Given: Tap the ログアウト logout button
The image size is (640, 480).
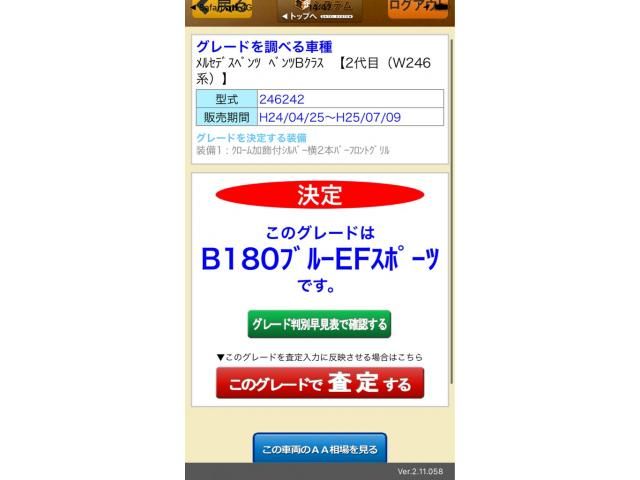Looking at the screenshot, I should click(x=417, y=8).
